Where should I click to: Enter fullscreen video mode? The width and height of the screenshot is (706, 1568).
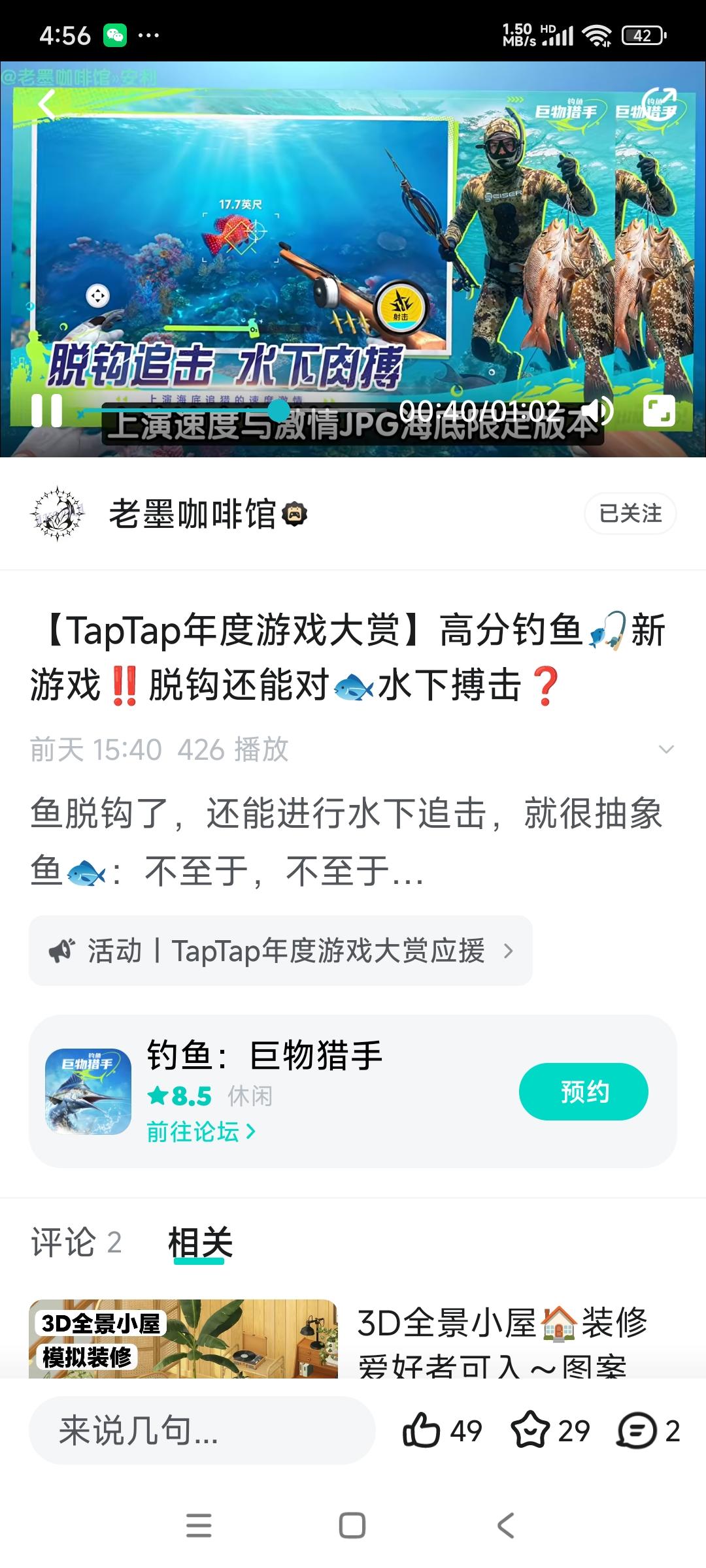point(658,412)
